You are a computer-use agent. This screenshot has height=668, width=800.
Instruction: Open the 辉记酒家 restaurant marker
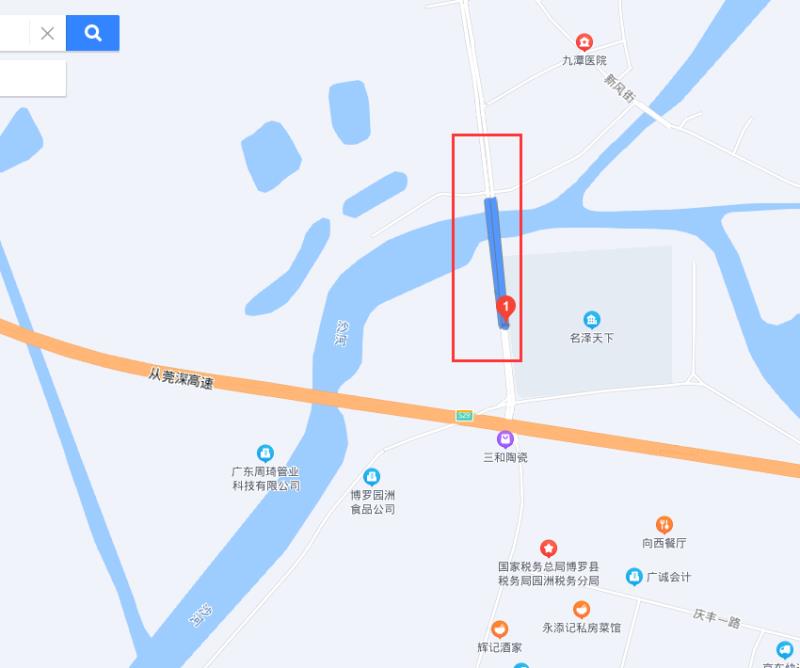(x=499, y=629)
